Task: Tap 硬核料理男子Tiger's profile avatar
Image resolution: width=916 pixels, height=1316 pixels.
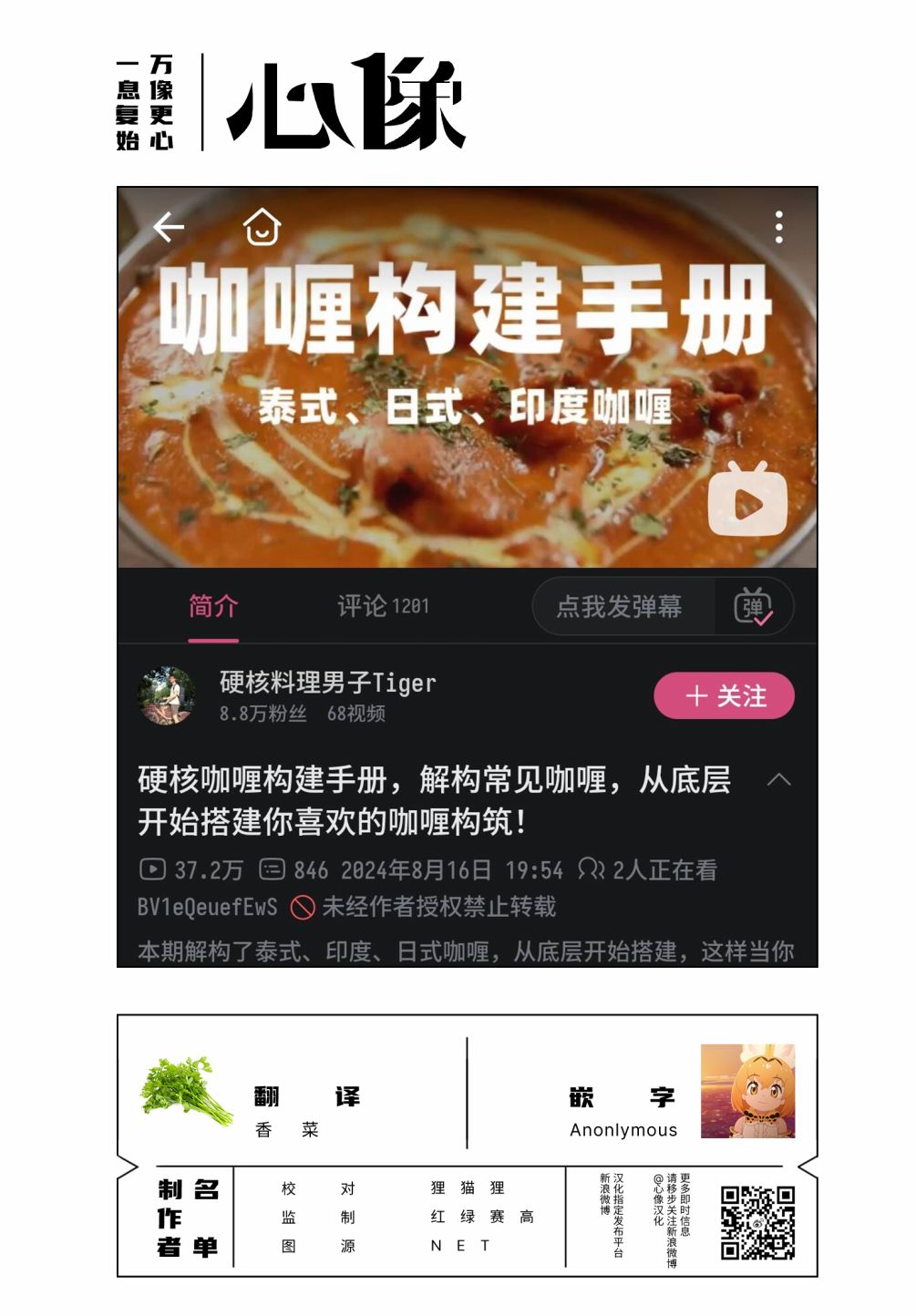Action: tap(166, 696)
